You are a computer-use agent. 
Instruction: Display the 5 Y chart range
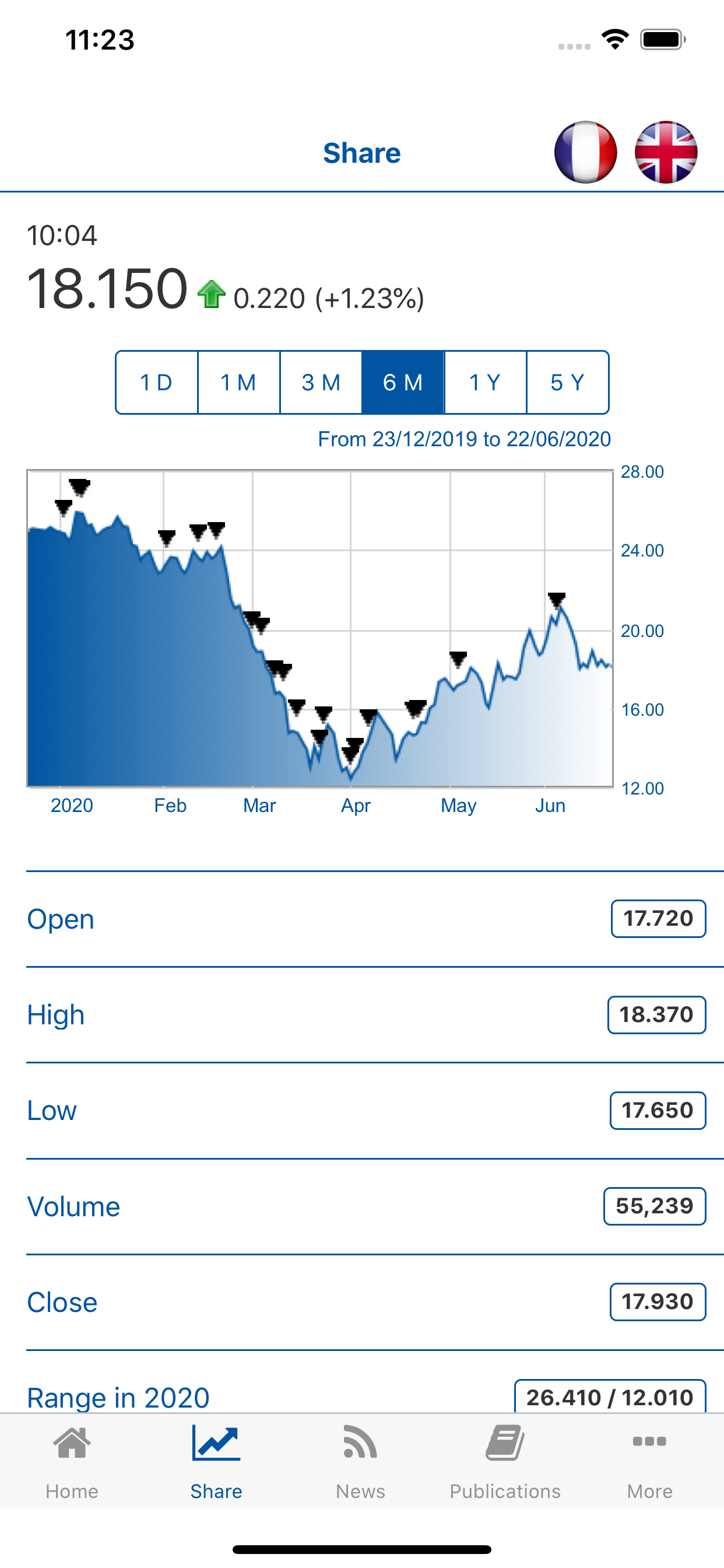point(568,382)
